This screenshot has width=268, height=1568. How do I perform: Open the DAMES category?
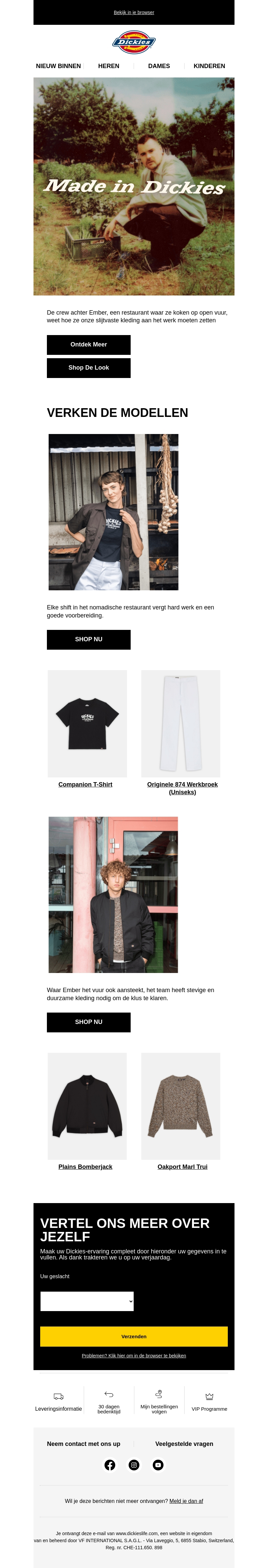[158, 66]
